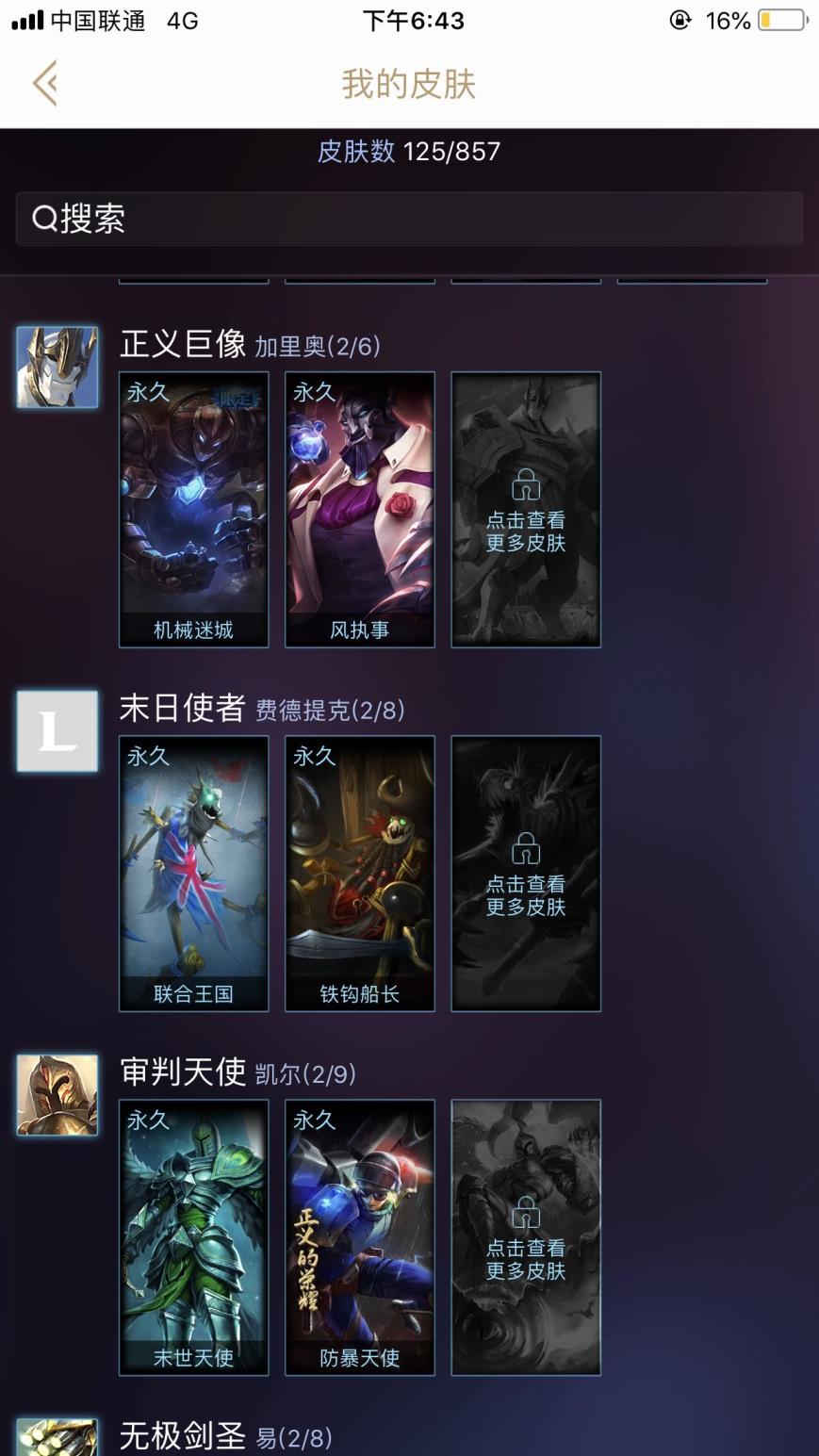Tap the 正义巨像 champion avatar
Image resolution: width=819 pixels, height=1456 pixels.
pyautogui.click(x=57, y=368)
